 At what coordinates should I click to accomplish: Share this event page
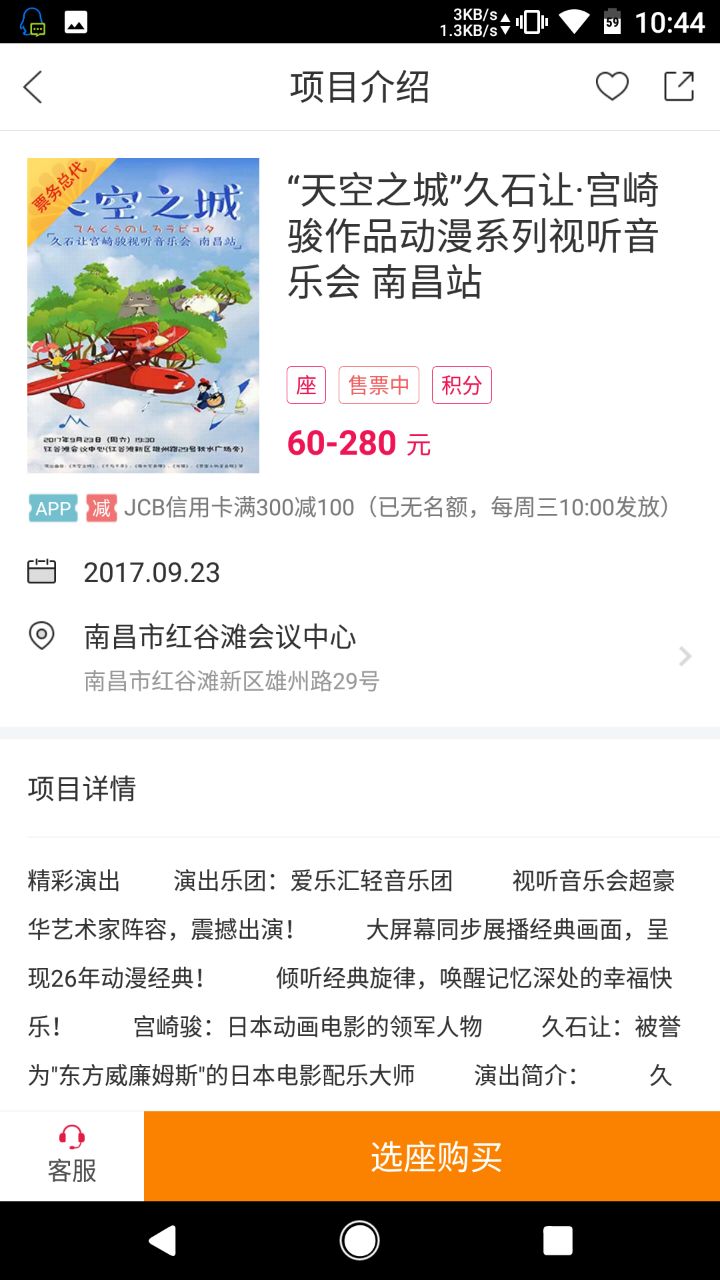point(679,87)
